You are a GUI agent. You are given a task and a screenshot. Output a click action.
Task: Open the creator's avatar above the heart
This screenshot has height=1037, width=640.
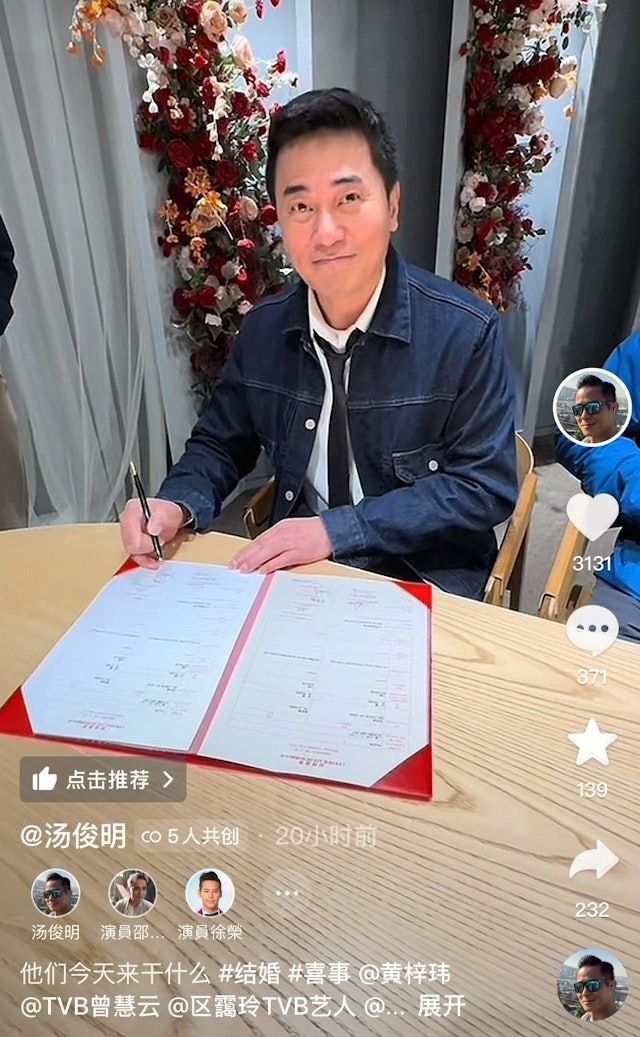tap(592, 407)
